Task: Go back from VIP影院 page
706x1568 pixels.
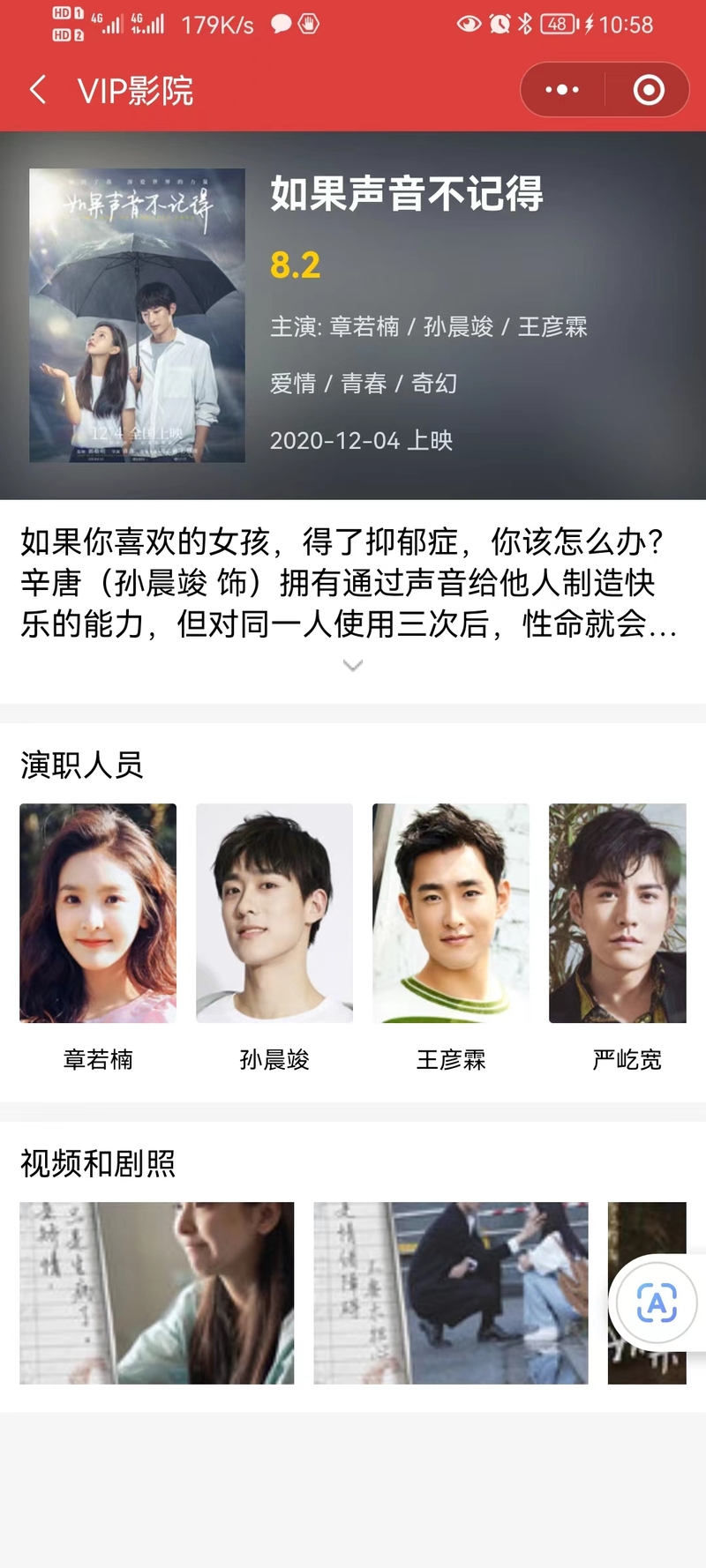Action: click(38, 90)
